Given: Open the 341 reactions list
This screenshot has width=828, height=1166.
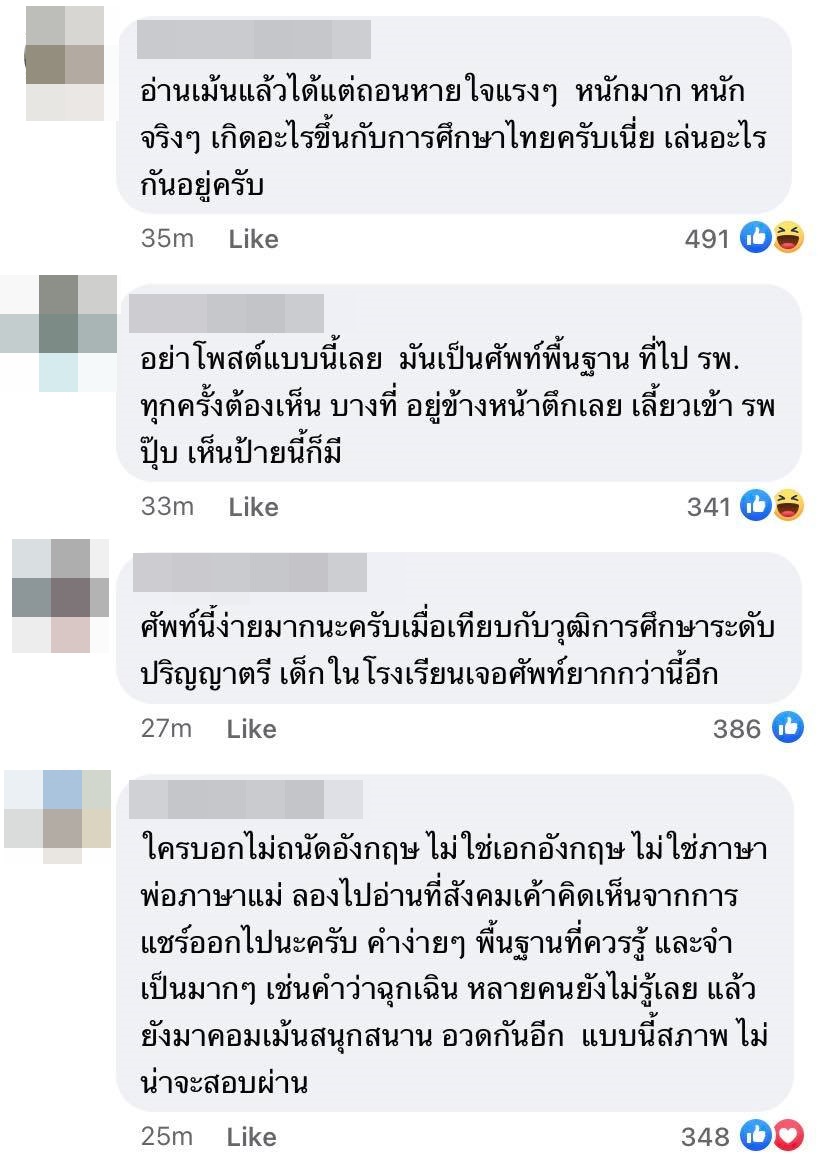Looking at the screenshot, I should [x=745, y=507].
